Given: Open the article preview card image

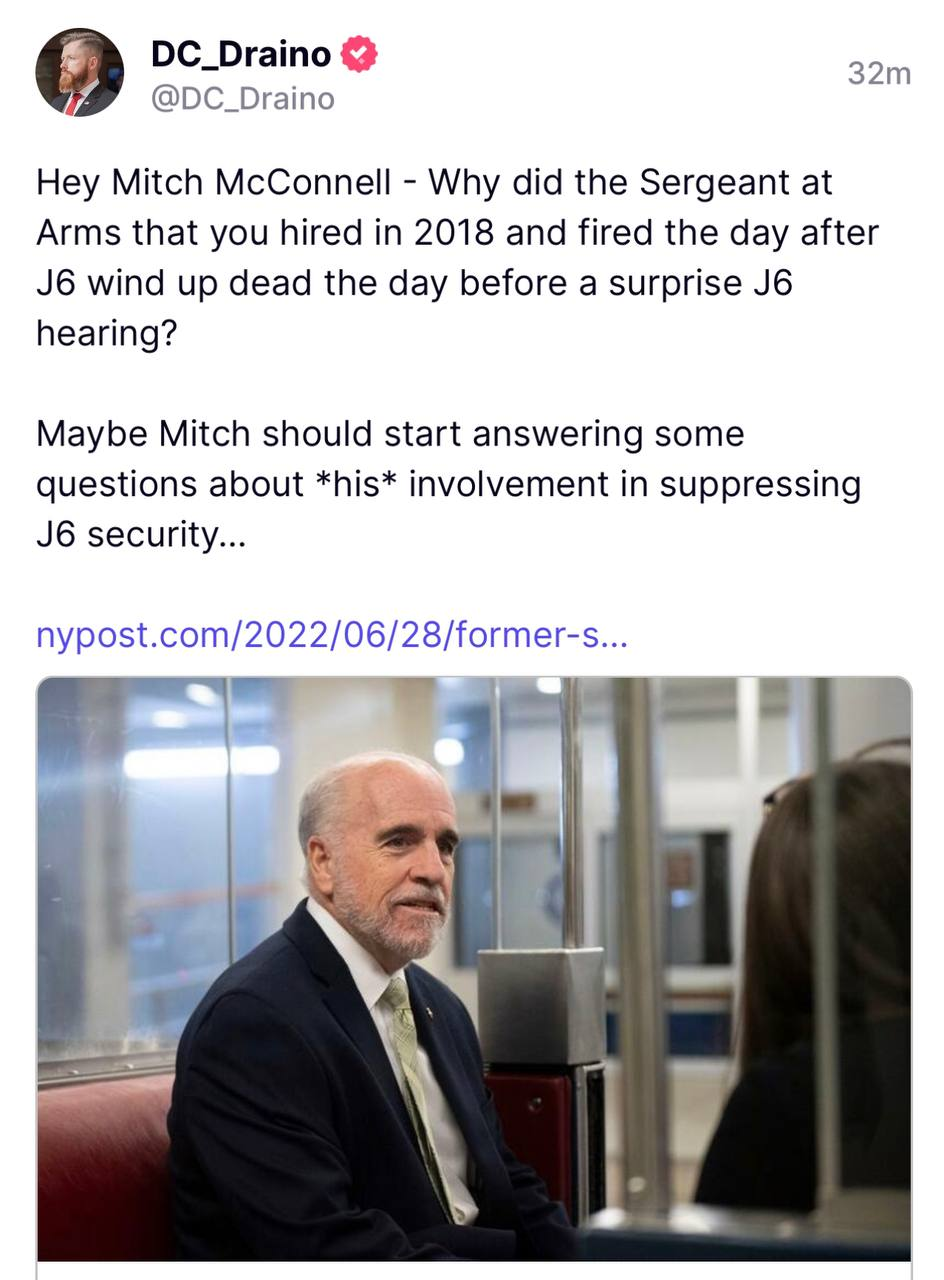Looking at the screenshot, I should coord(474,968).
